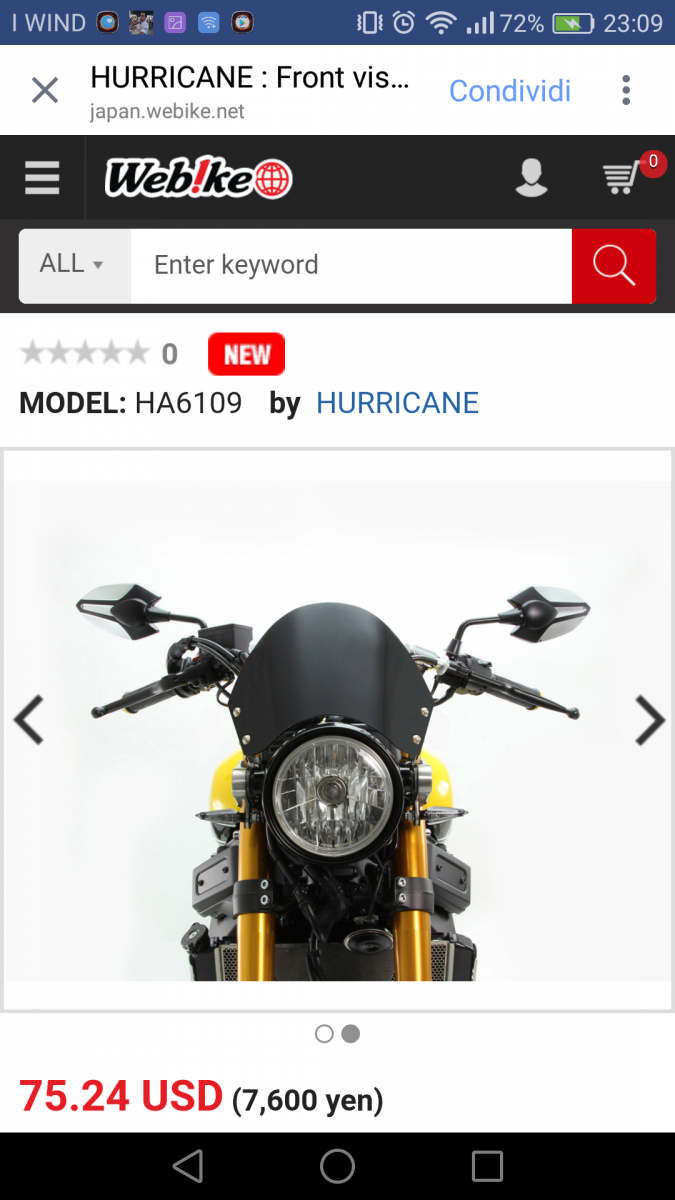Open the HURRICANE brand link
Viewport: 675px width, 1200px height.
[x=397, y=403]
